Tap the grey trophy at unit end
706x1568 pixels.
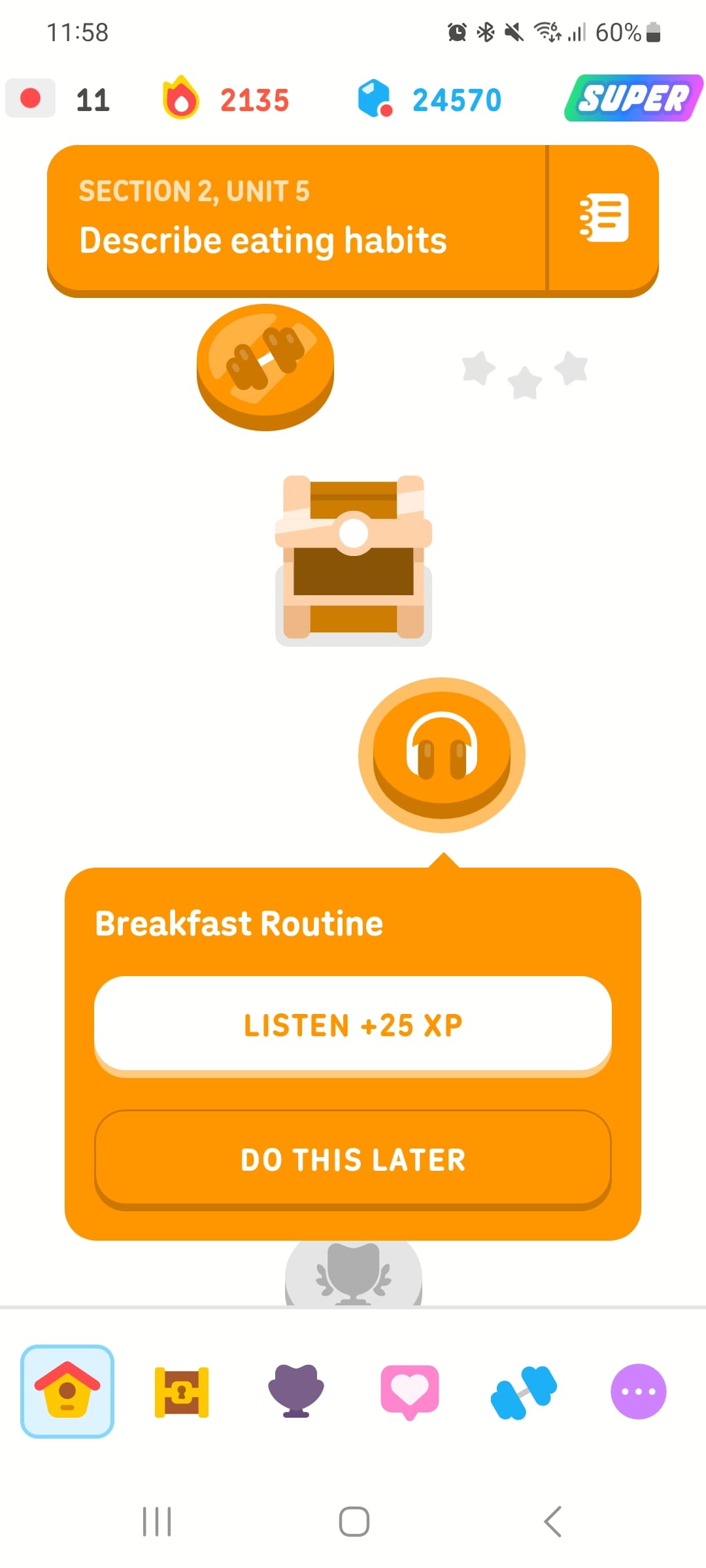(x=353, y=1274)
